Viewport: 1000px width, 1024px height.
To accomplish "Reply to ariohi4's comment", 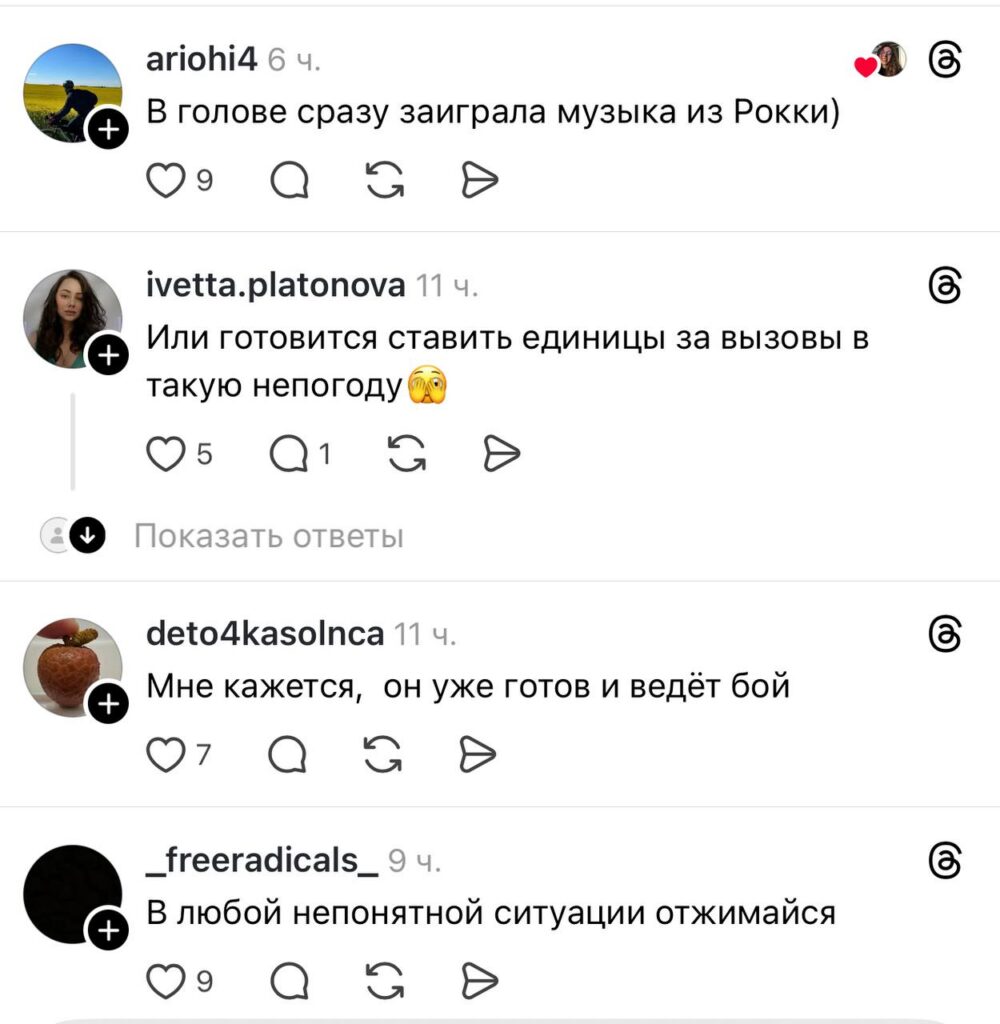I will point(288,180).
